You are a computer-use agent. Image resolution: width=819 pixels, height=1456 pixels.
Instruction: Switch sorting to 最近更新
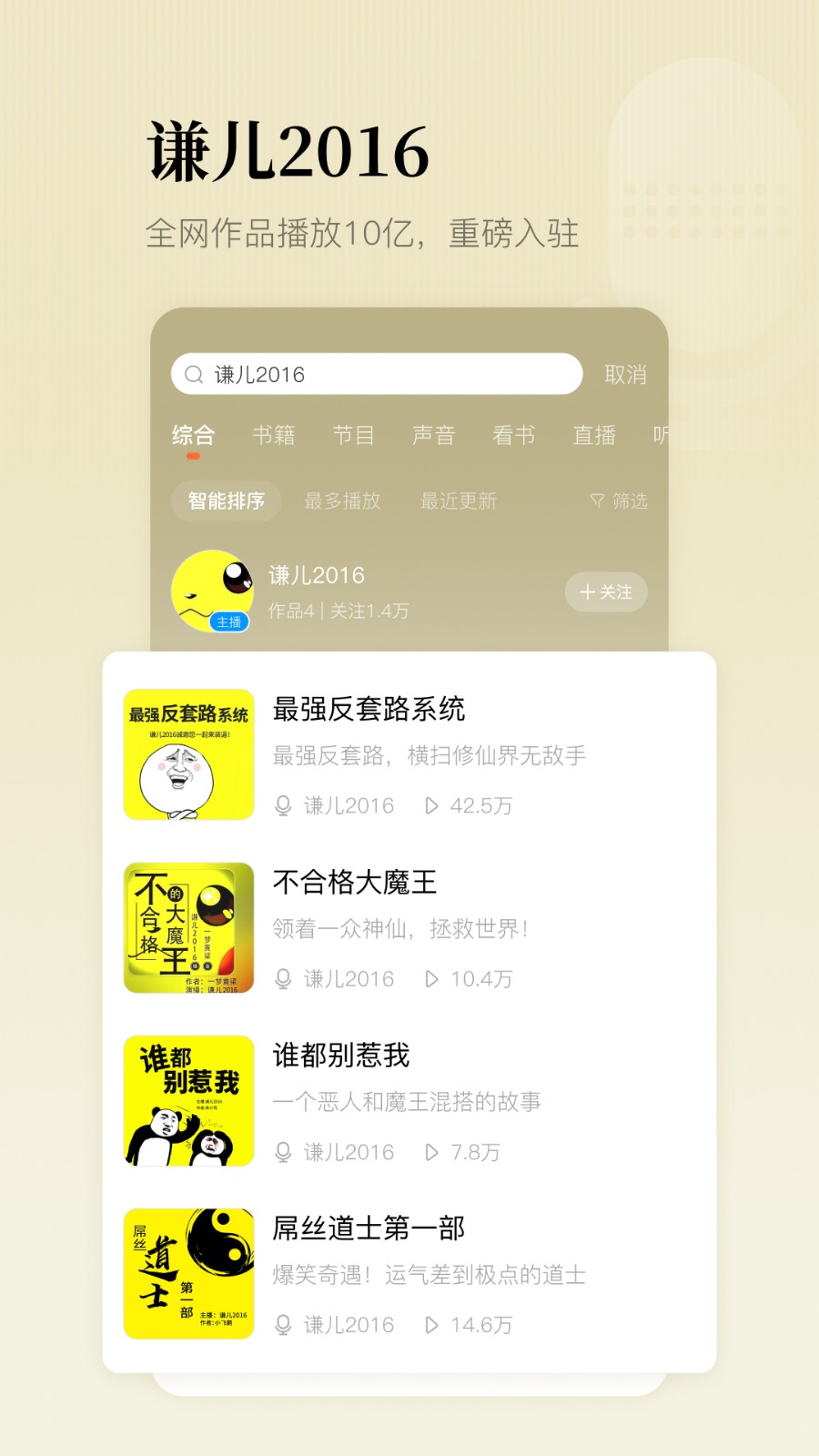tap(458, 500)
